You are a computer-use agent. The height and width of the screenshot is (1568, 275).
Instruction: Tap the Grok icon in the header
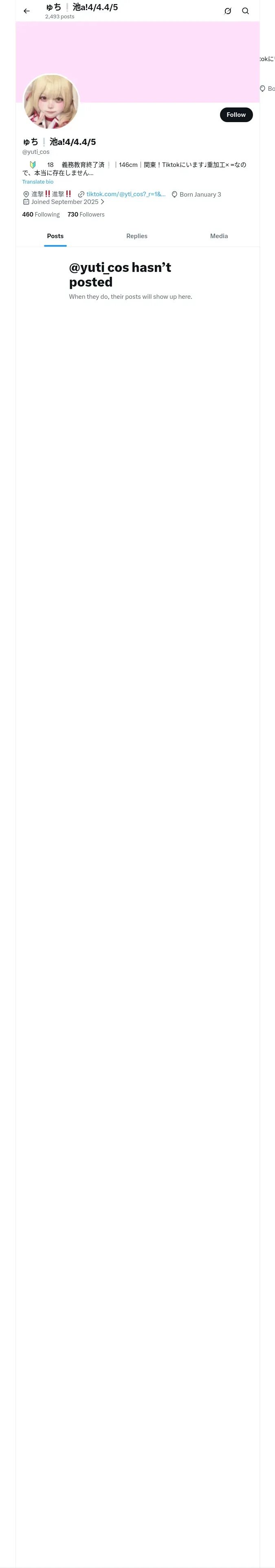(x=227, y=11)
